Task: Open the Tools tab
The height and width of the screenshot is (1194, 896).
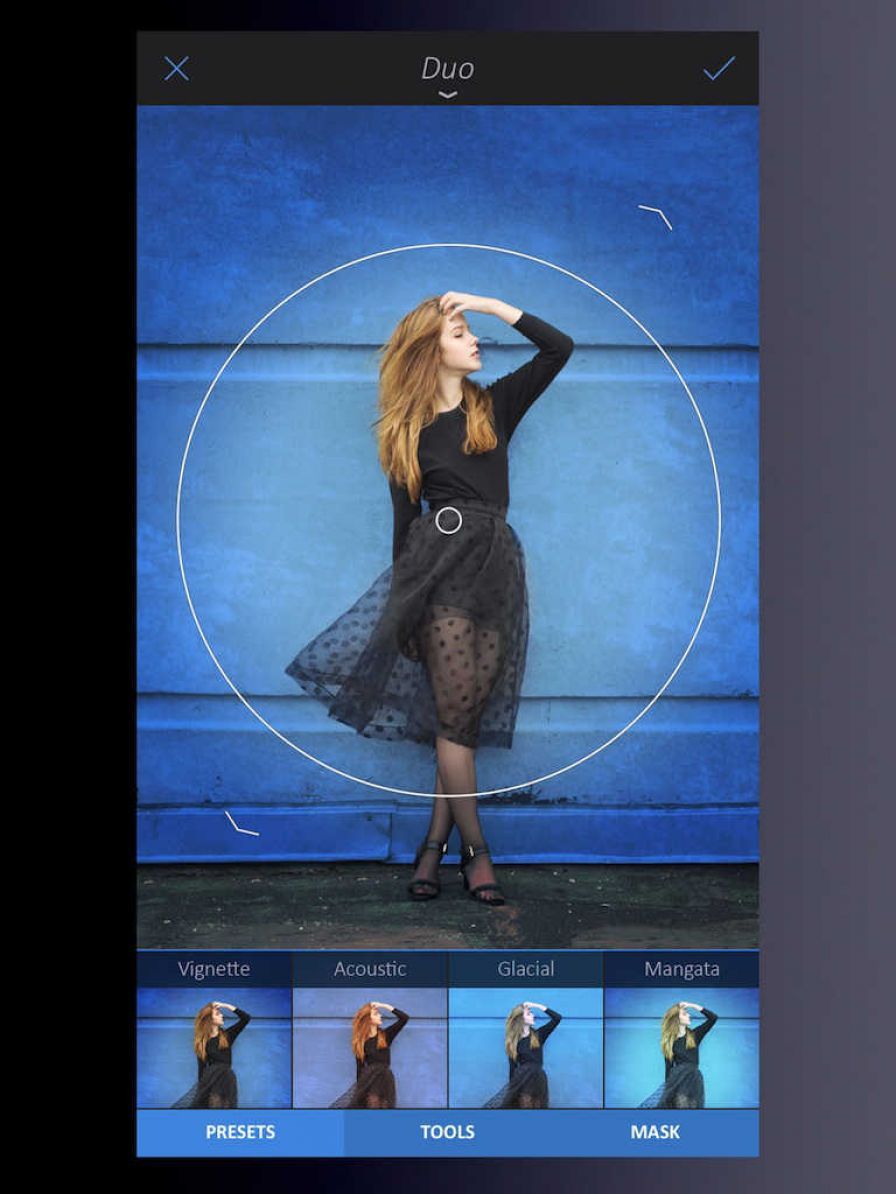Action: (x=447, y=1132)
